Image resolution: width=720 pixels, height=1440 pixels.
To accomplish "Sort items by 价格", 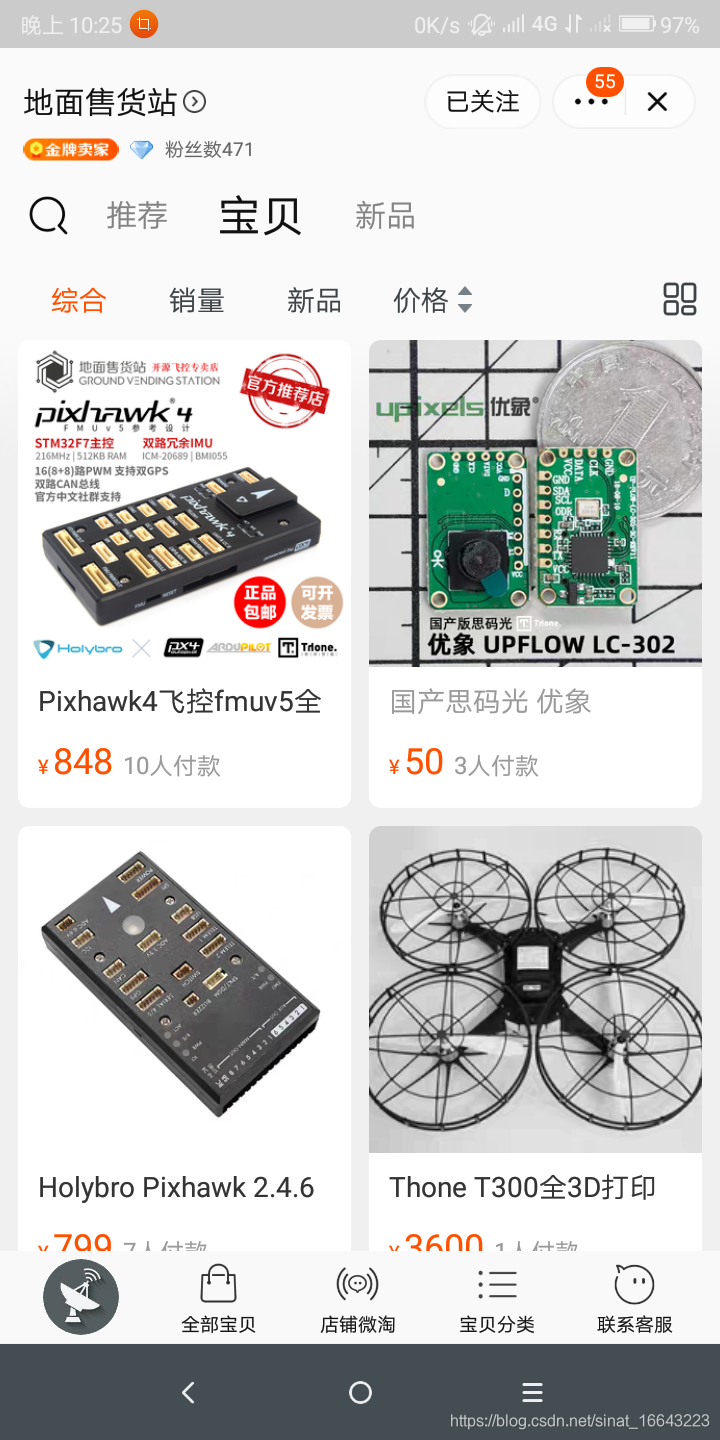I will [x=432, y=300].
